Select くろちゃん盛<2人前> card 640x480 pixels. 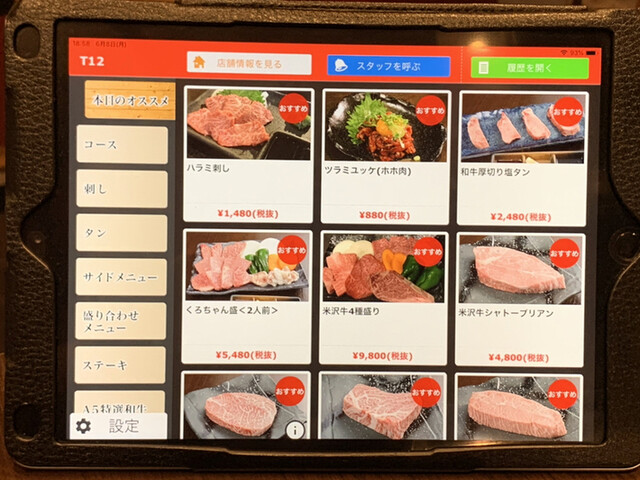(247, 297)
